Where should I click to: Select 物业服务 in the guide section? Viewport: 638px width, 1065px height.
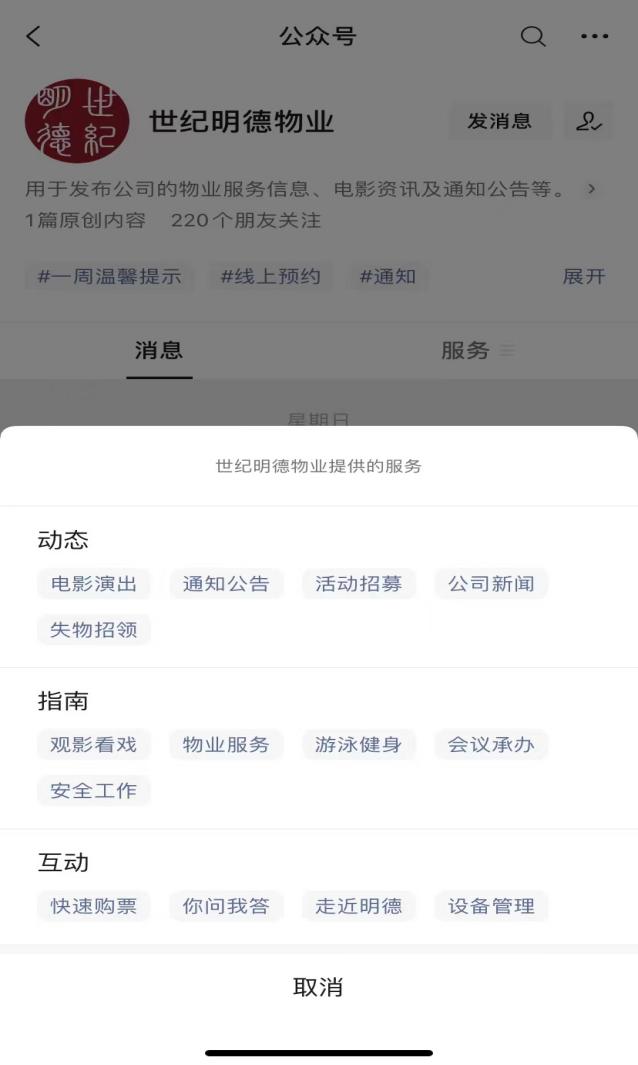[226, 745]
